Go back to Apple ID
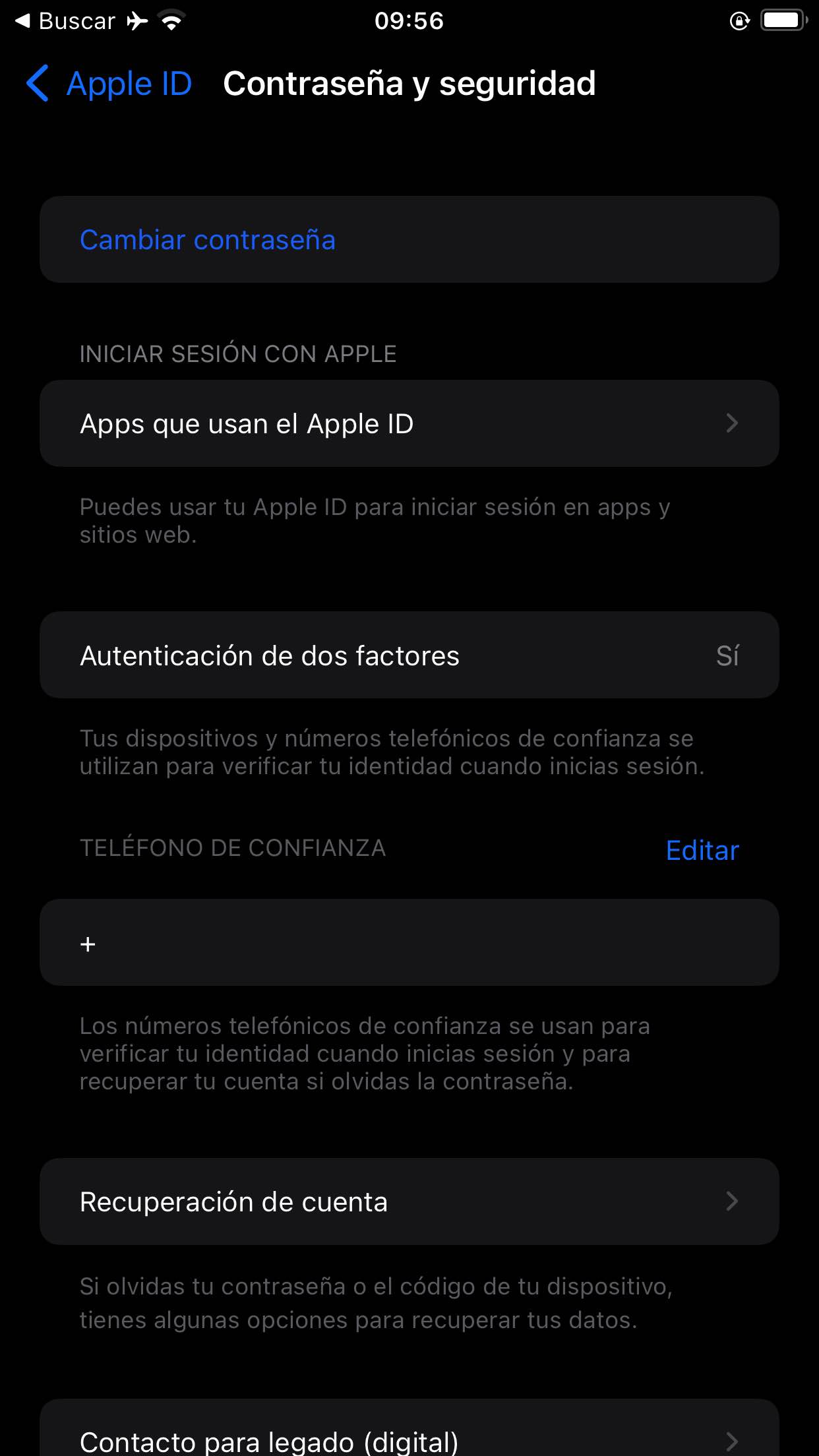The image size is (819, 1456). pos(109,84)
